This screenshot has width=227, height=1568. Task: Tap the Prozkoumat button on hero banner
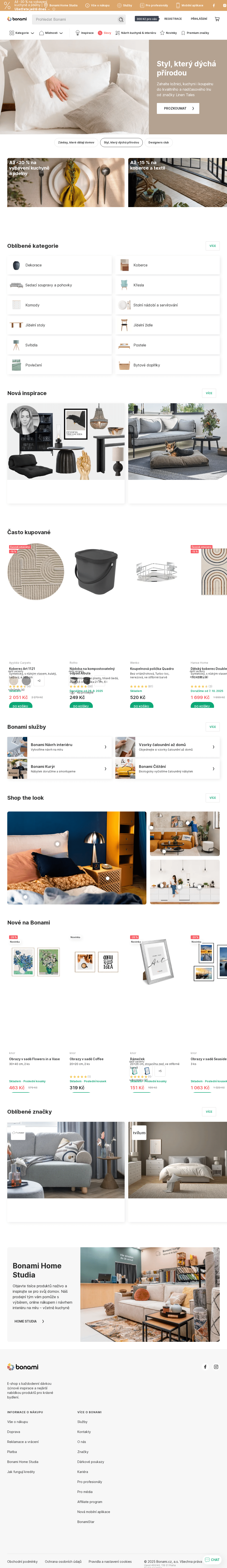[x=178, y=108]
